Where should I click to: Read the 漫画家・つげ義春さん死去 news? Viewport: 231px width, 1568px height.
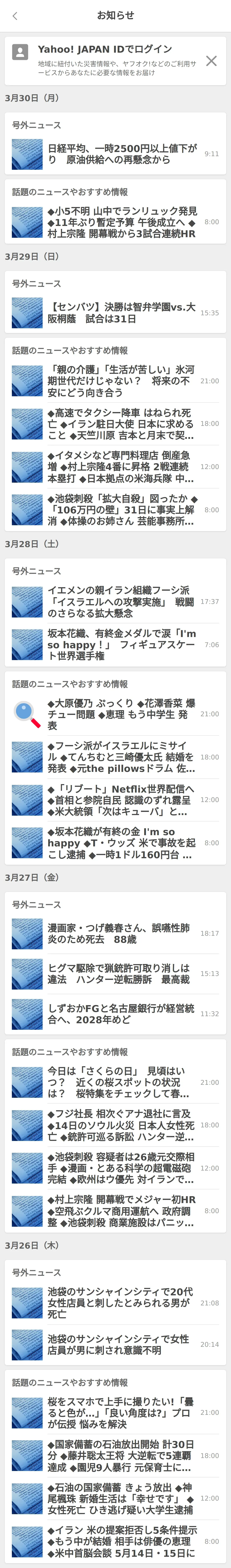pyautogui.click(x=122, y=933)
